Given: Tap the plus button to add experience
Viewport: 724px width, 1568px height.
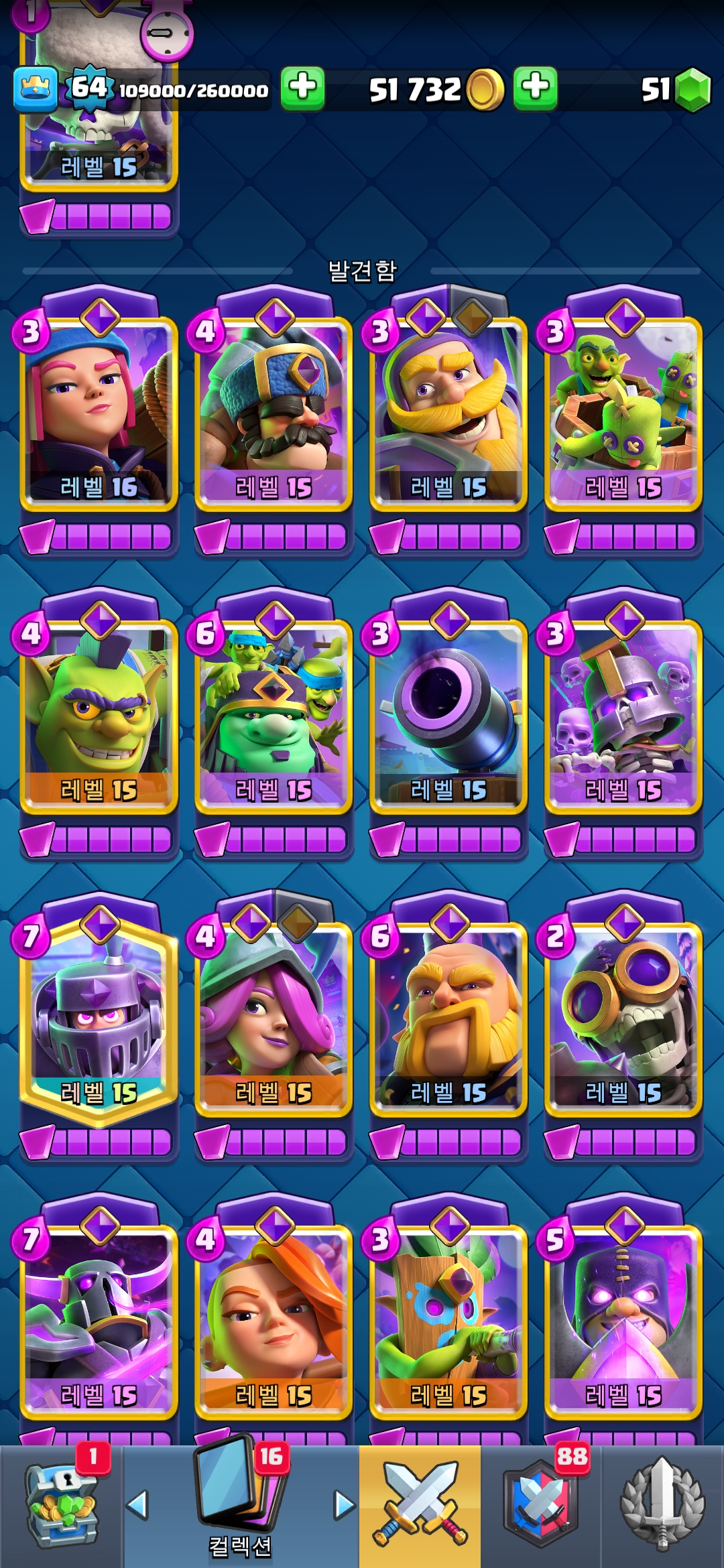Looking at the screenshot, I should [x=302, y=88].
